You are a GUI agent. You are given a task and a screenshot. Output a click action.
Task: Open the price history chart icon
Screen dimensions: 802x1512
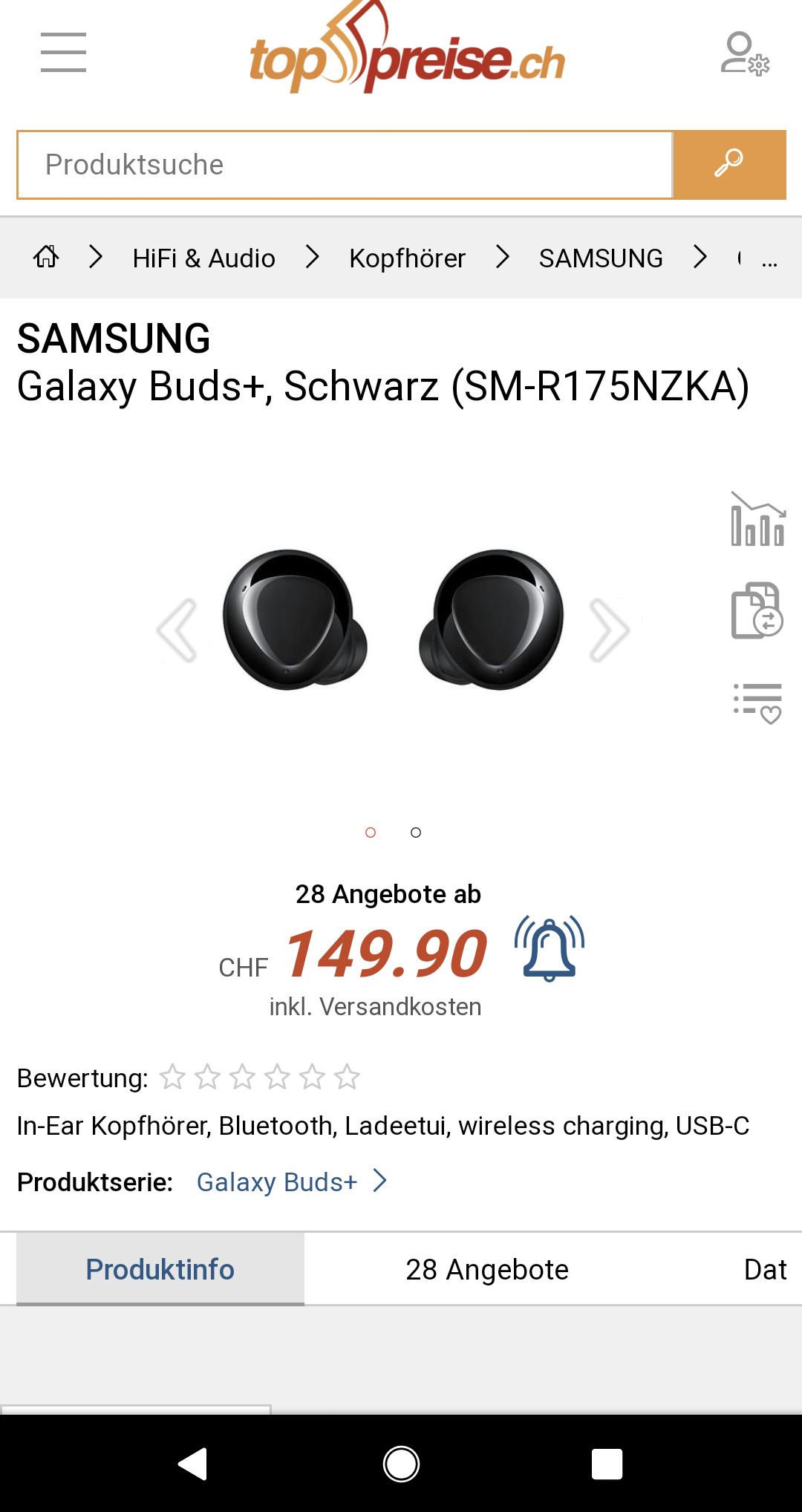tap(757, 519)
